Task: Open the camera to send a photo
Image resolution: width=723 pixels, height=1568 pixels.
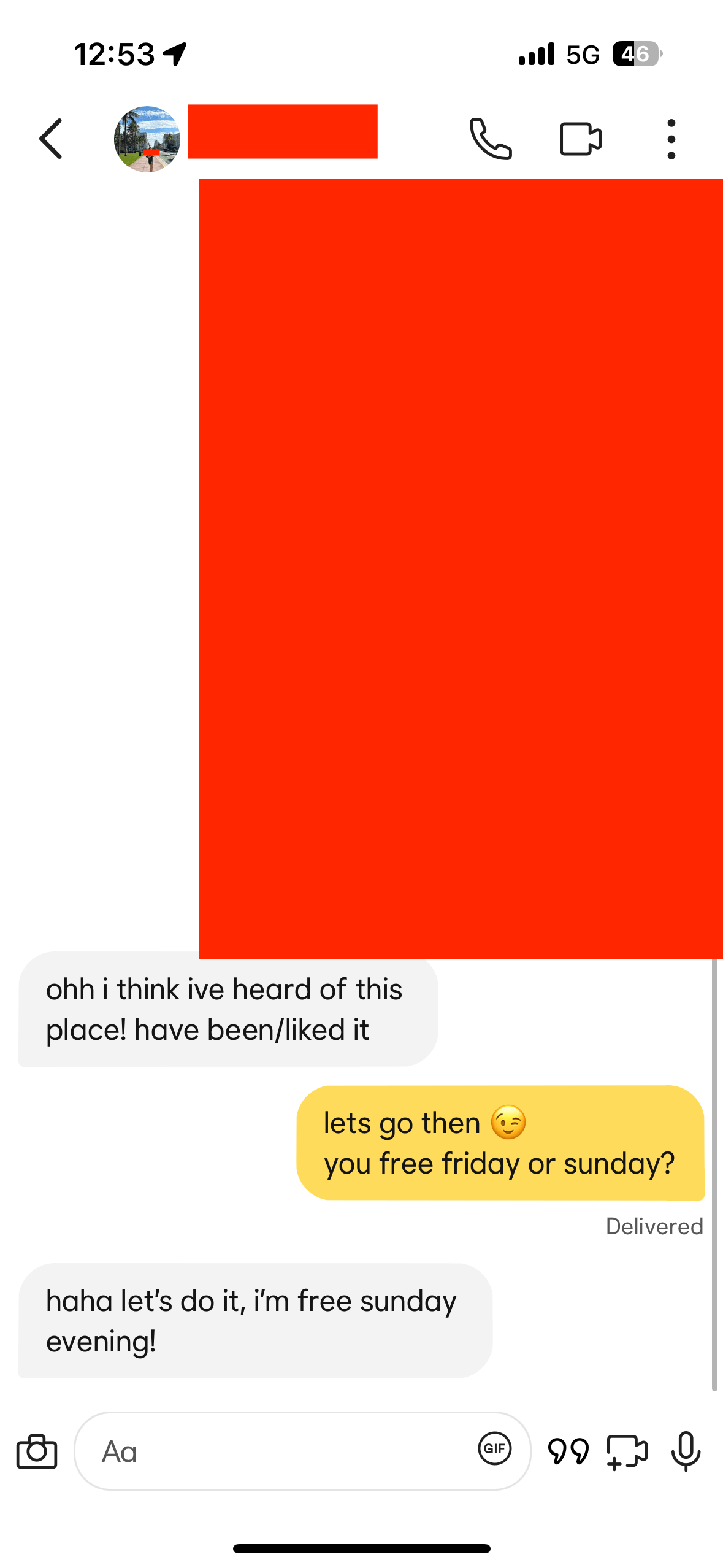Action: click(36, 1451)
